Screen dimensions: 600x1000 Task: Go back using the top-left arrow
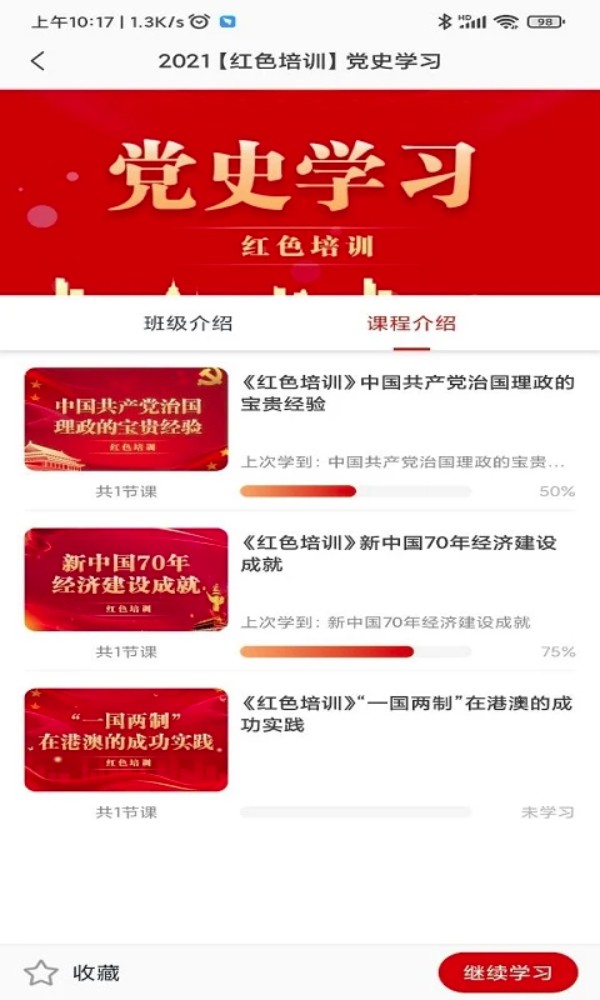click(38, 61)
